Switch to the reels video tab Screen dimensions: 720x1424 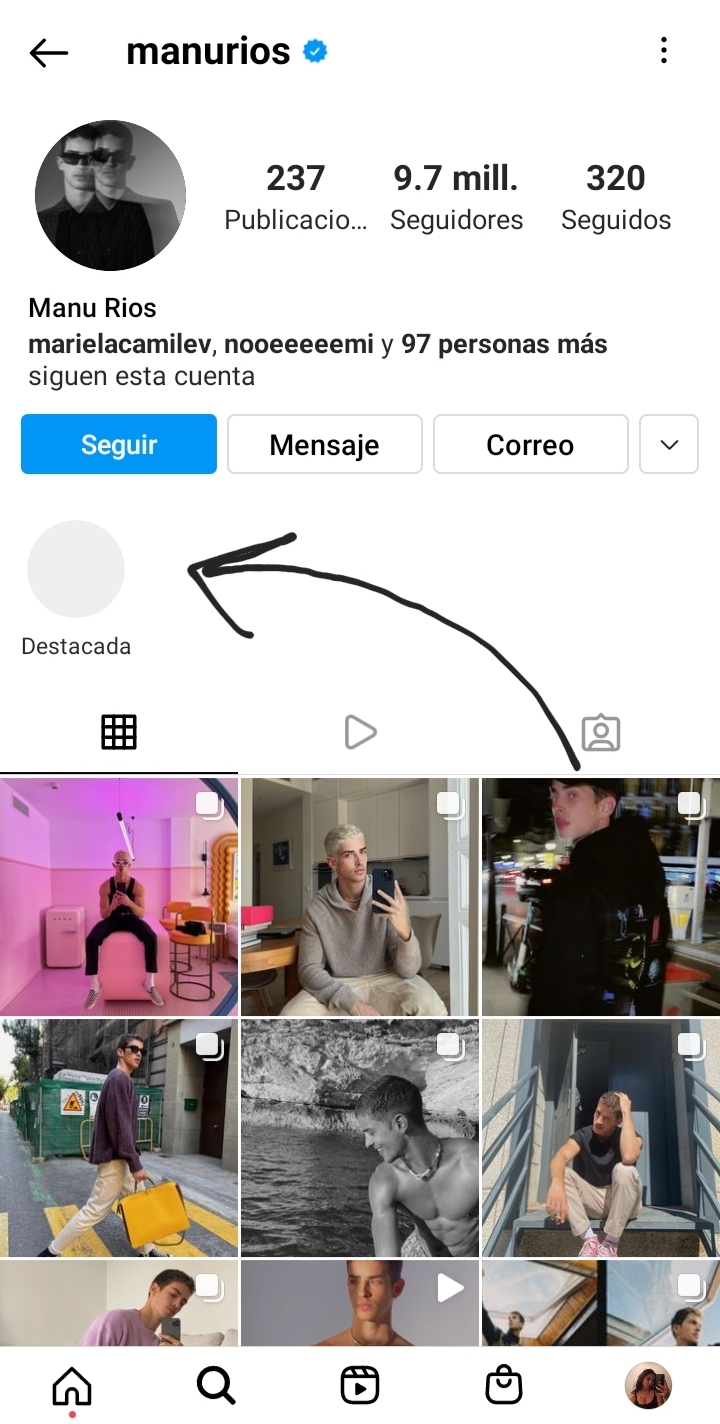coord(360,733)
